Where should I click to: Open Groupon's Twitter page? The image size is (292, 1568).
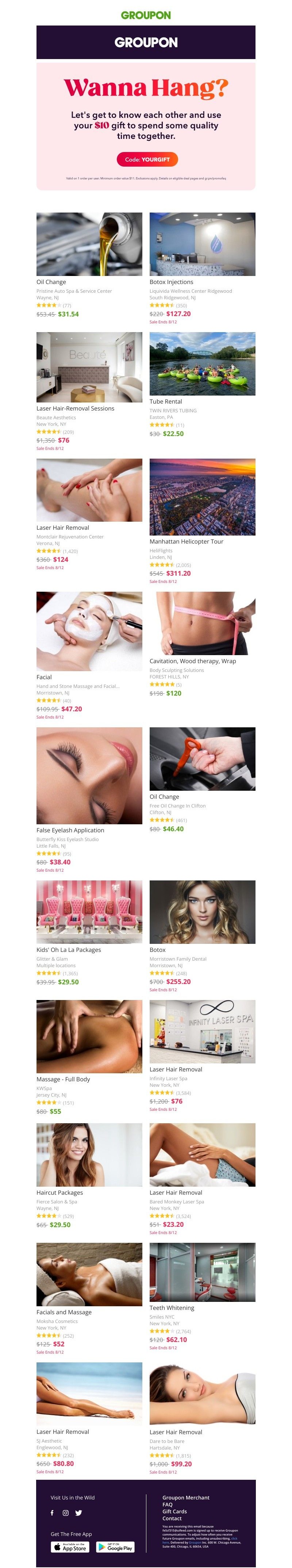pos(78,1513)
